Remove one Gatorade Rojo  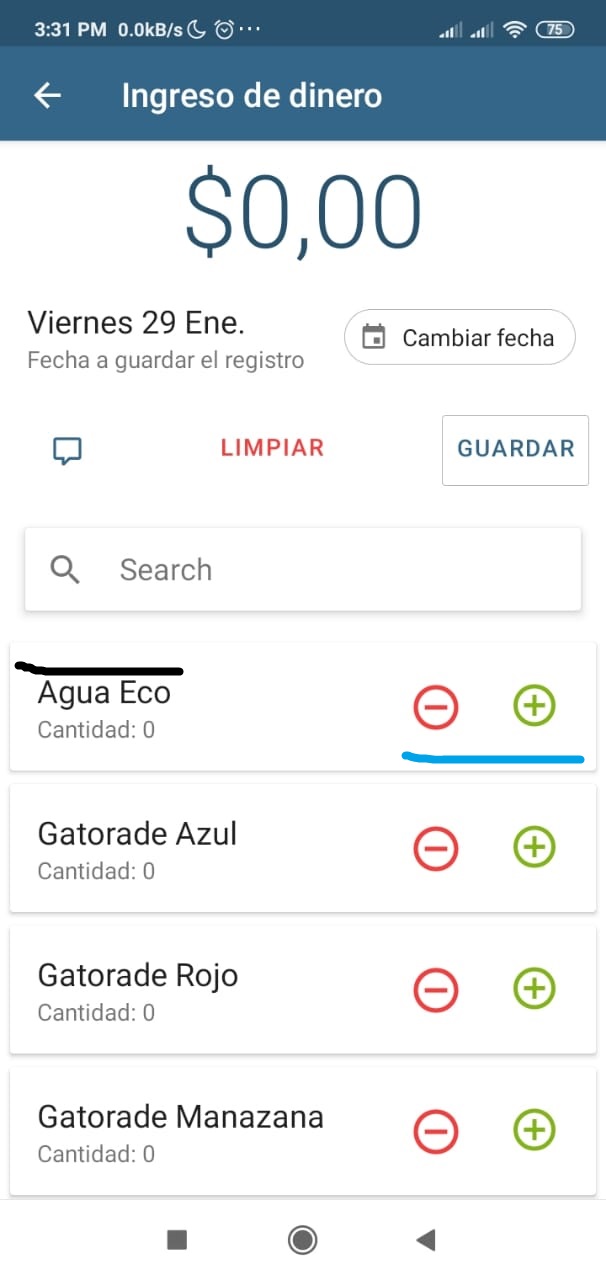coord(435,990)
